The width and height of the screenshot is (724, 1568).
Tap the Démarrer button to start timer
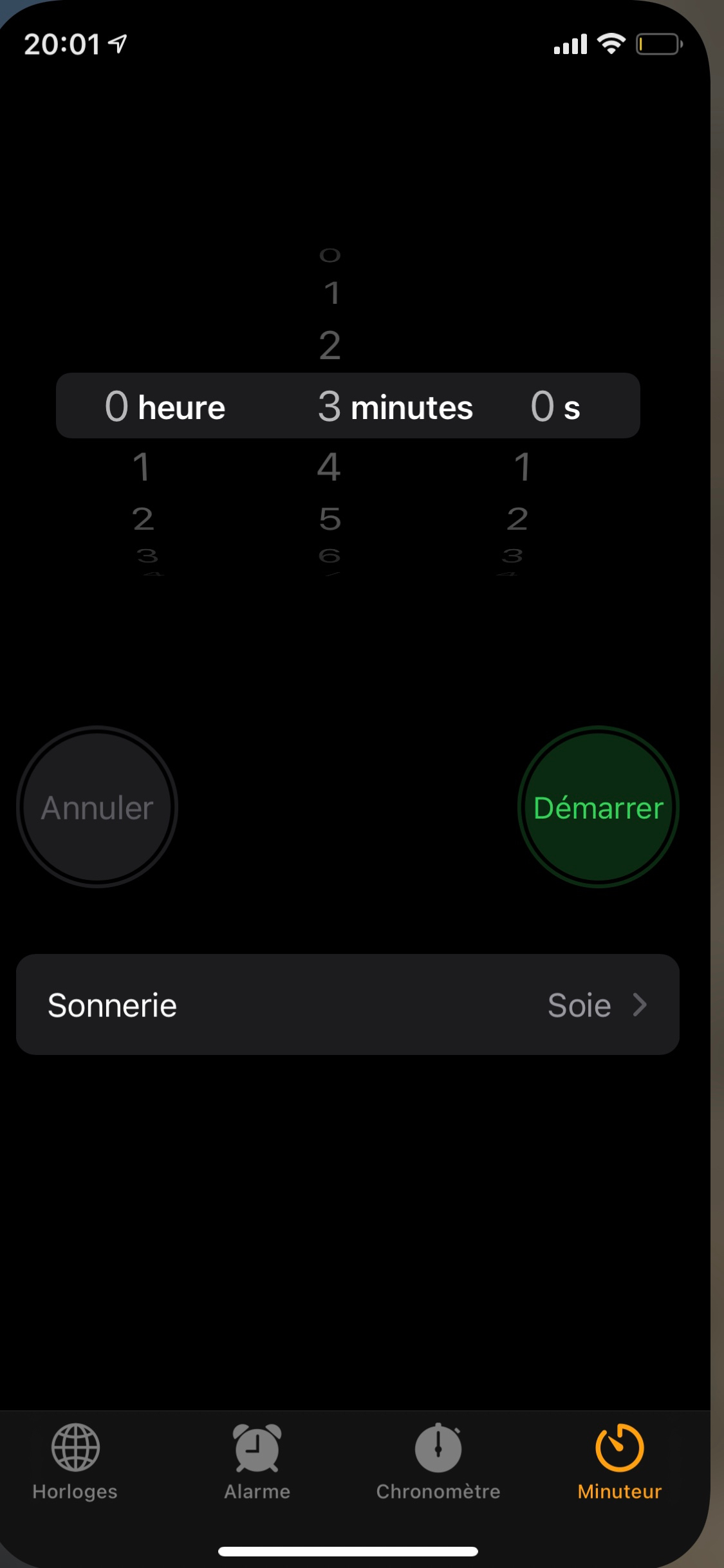click(598, 807)
